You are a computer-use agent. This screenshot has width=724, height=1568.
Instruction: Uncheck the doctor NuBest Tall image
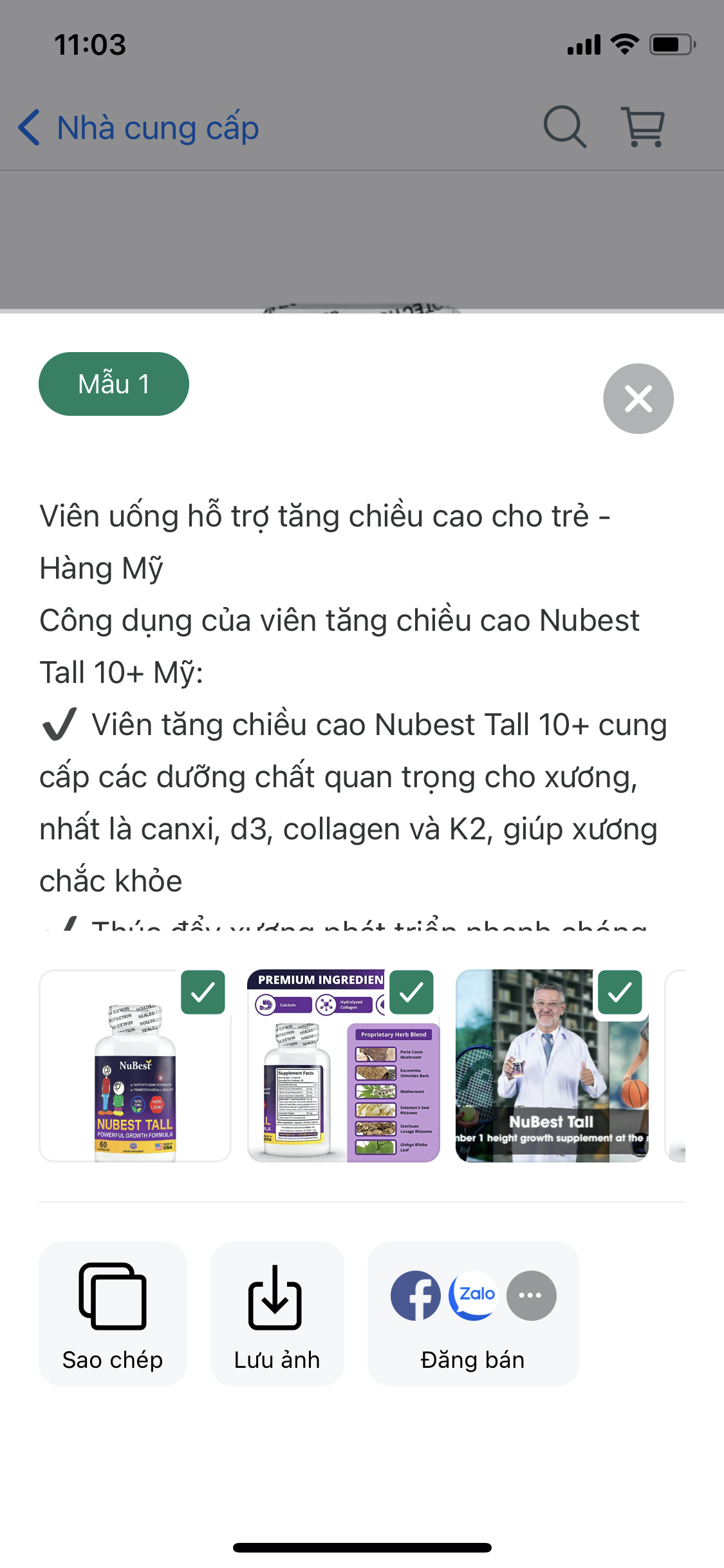pyautogui.click(x=620, y=992)
